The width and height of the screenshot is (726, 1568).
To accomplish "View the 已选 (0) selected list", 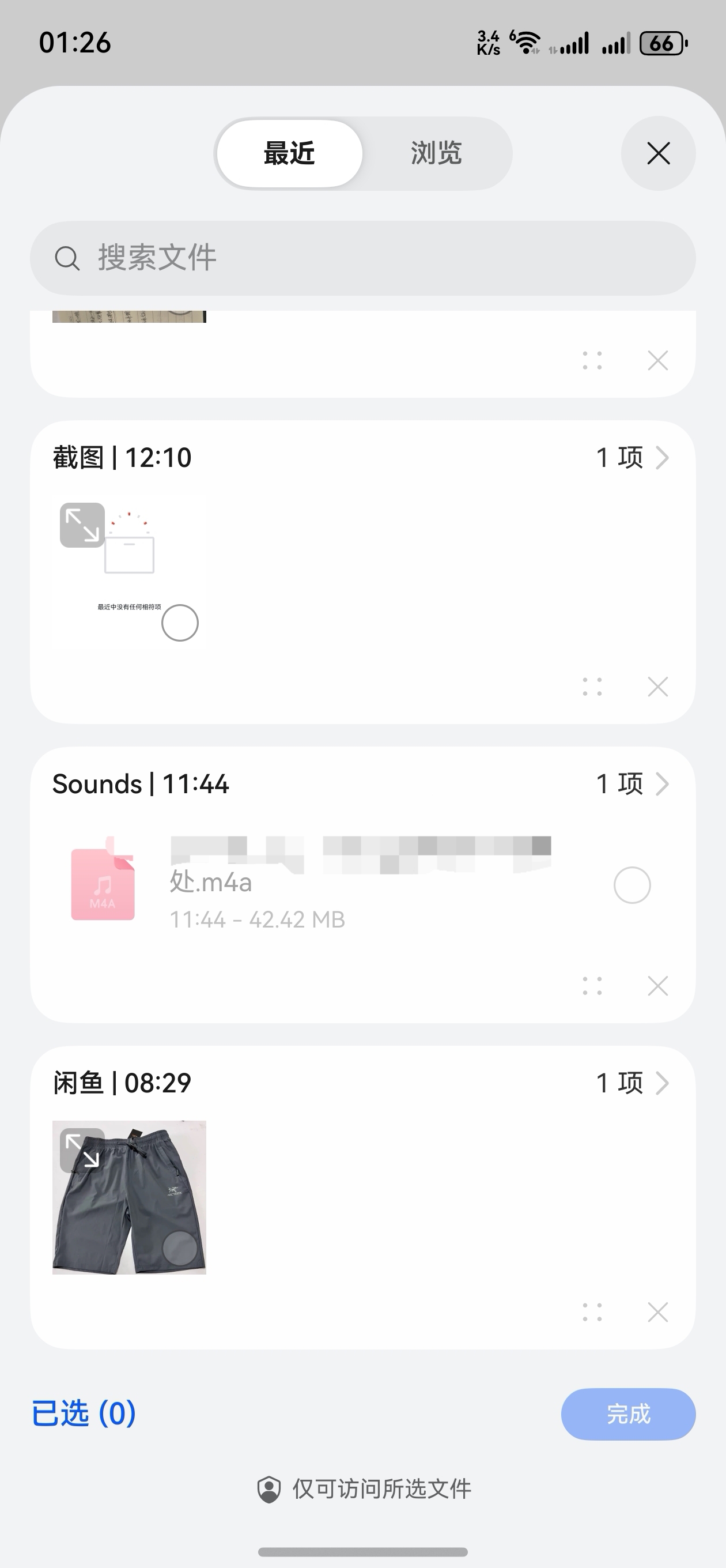I will (84, 1414).
